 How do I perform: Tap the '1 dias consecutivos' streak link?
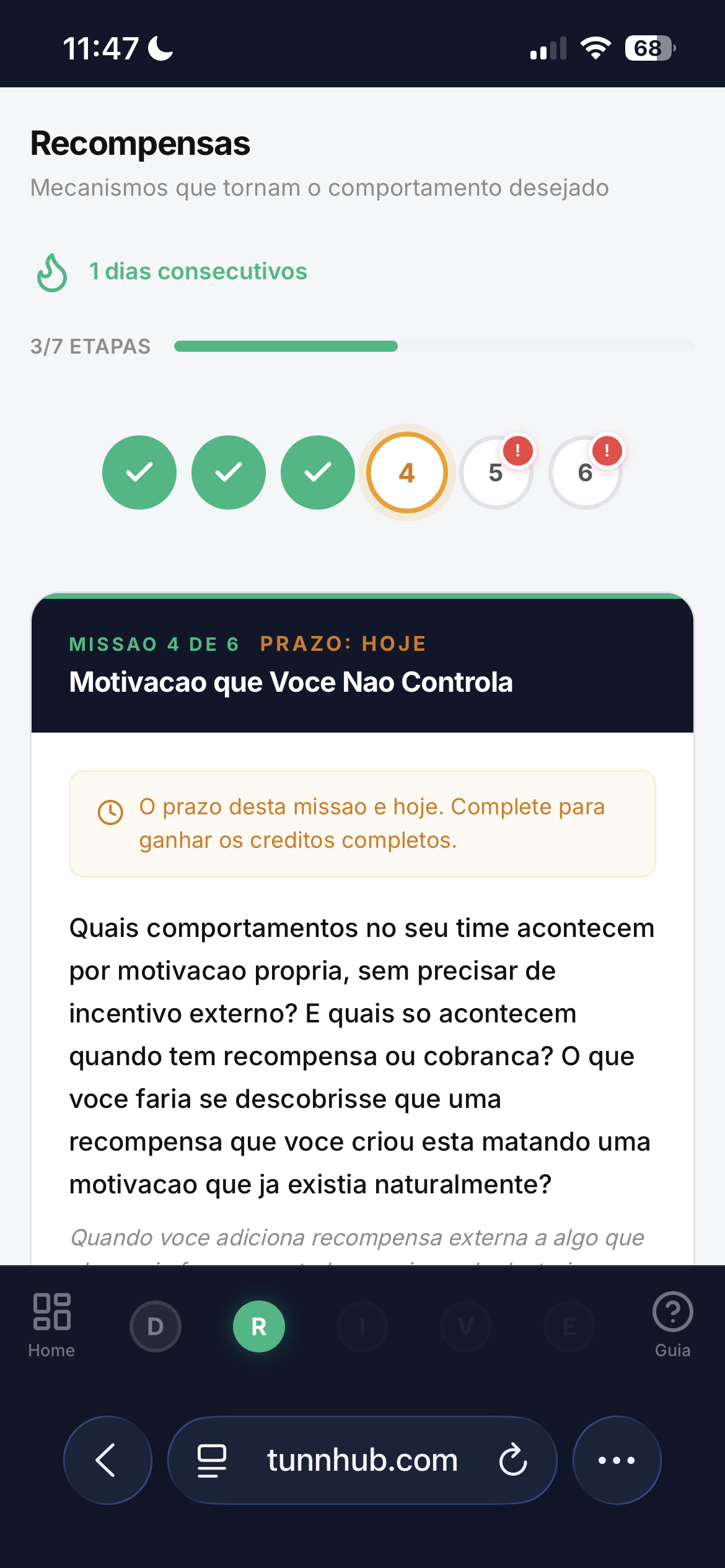198,271
